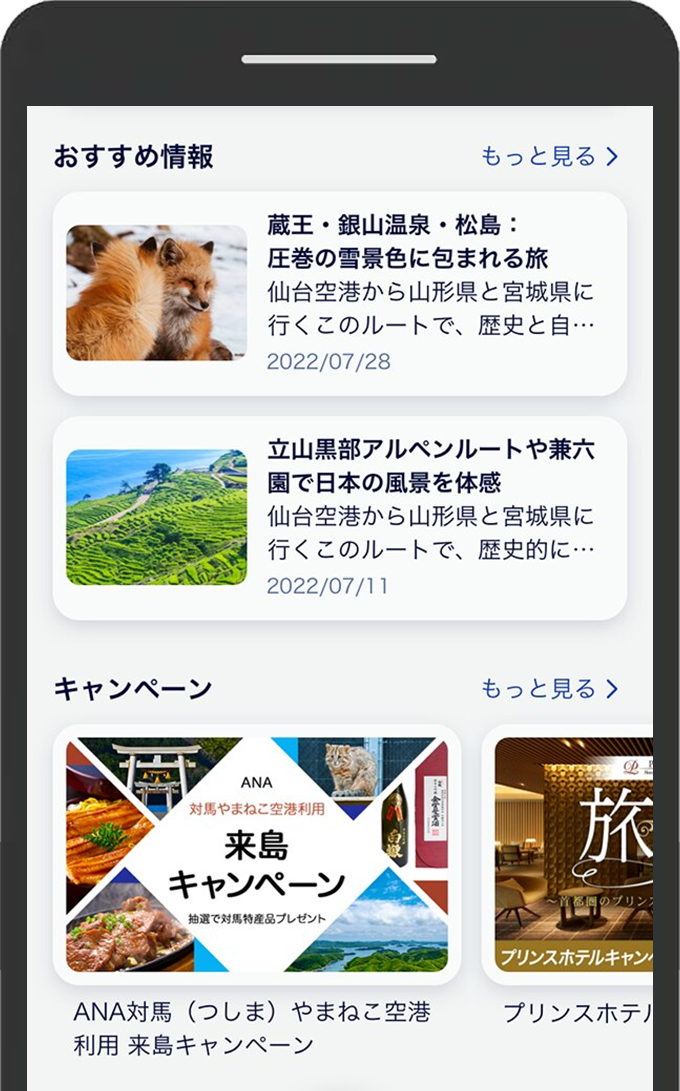680x1091 pixels.
Task: Open the 立山黒部アルペンルート article card
Action: pyautogui.click(x=340, y=518)
